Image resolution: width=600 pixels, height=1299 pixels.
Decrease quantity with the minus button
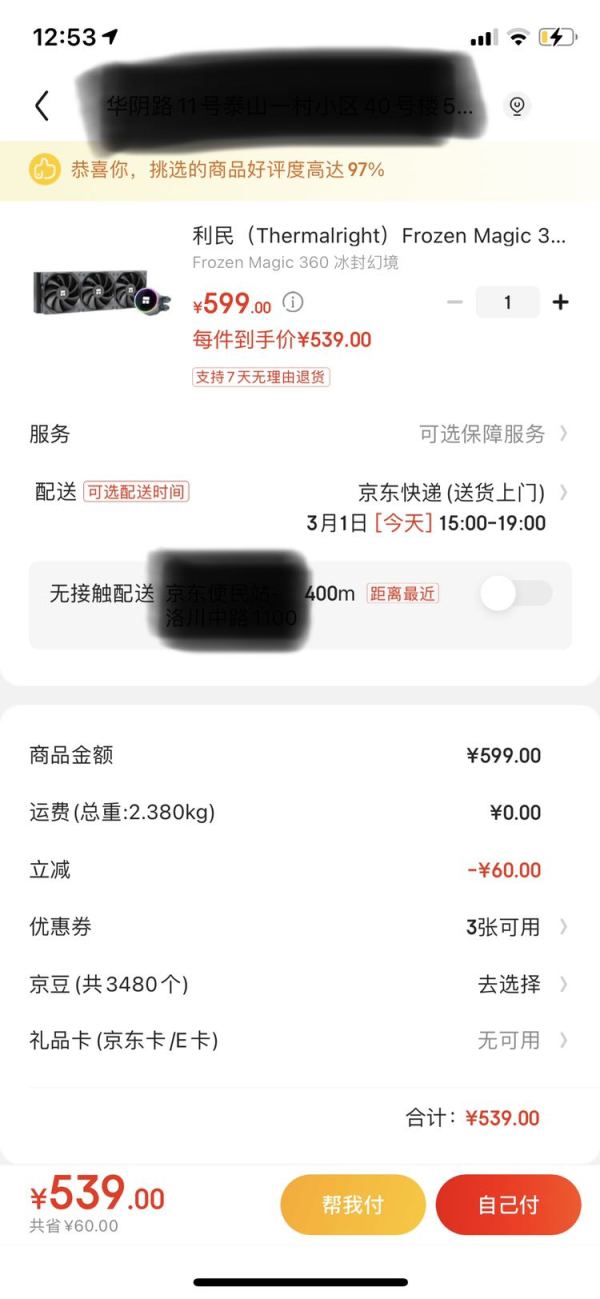pos(455,302)
